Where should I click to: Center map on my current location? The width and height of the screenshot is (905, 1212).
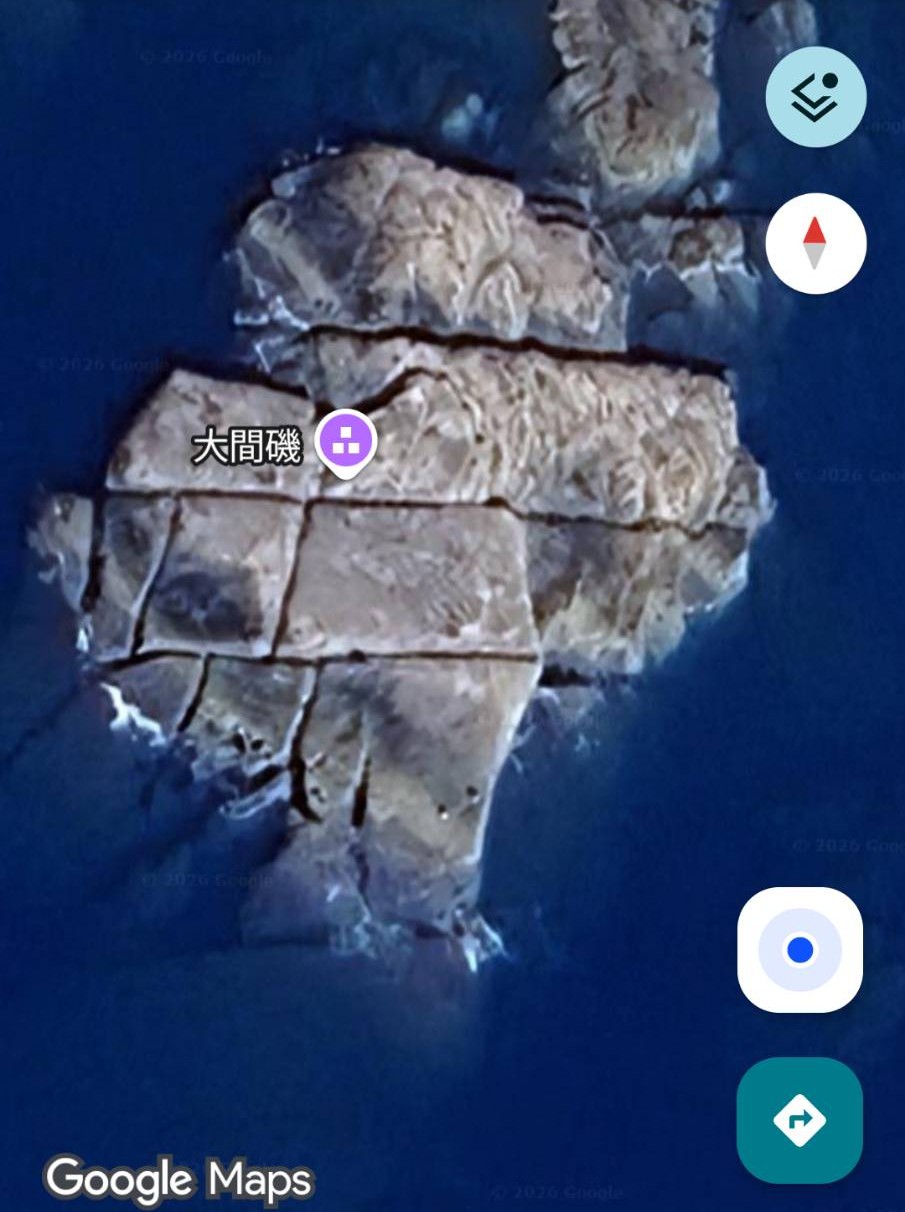point(800,949)
